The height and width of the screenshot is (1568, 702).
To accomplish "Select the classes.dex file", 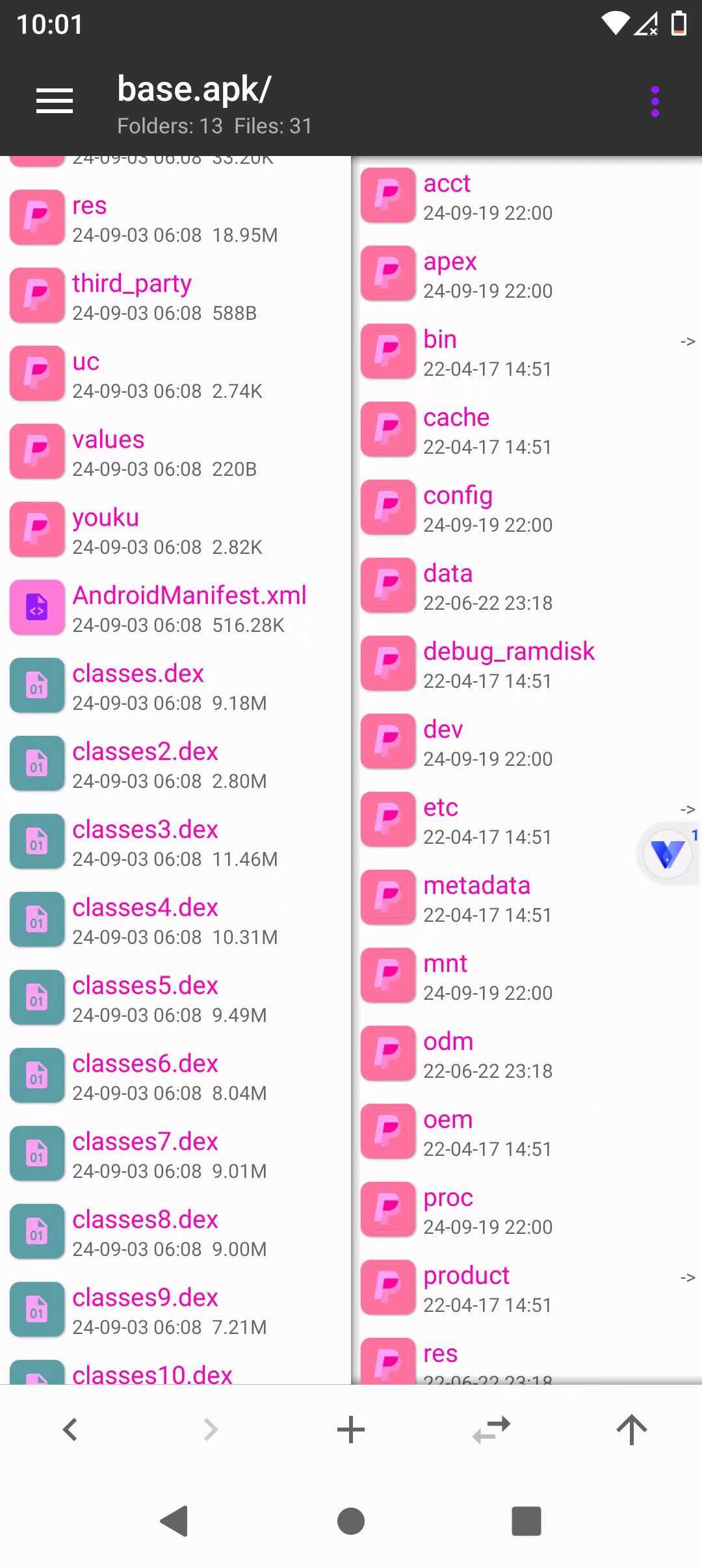I will pos(175,686).
